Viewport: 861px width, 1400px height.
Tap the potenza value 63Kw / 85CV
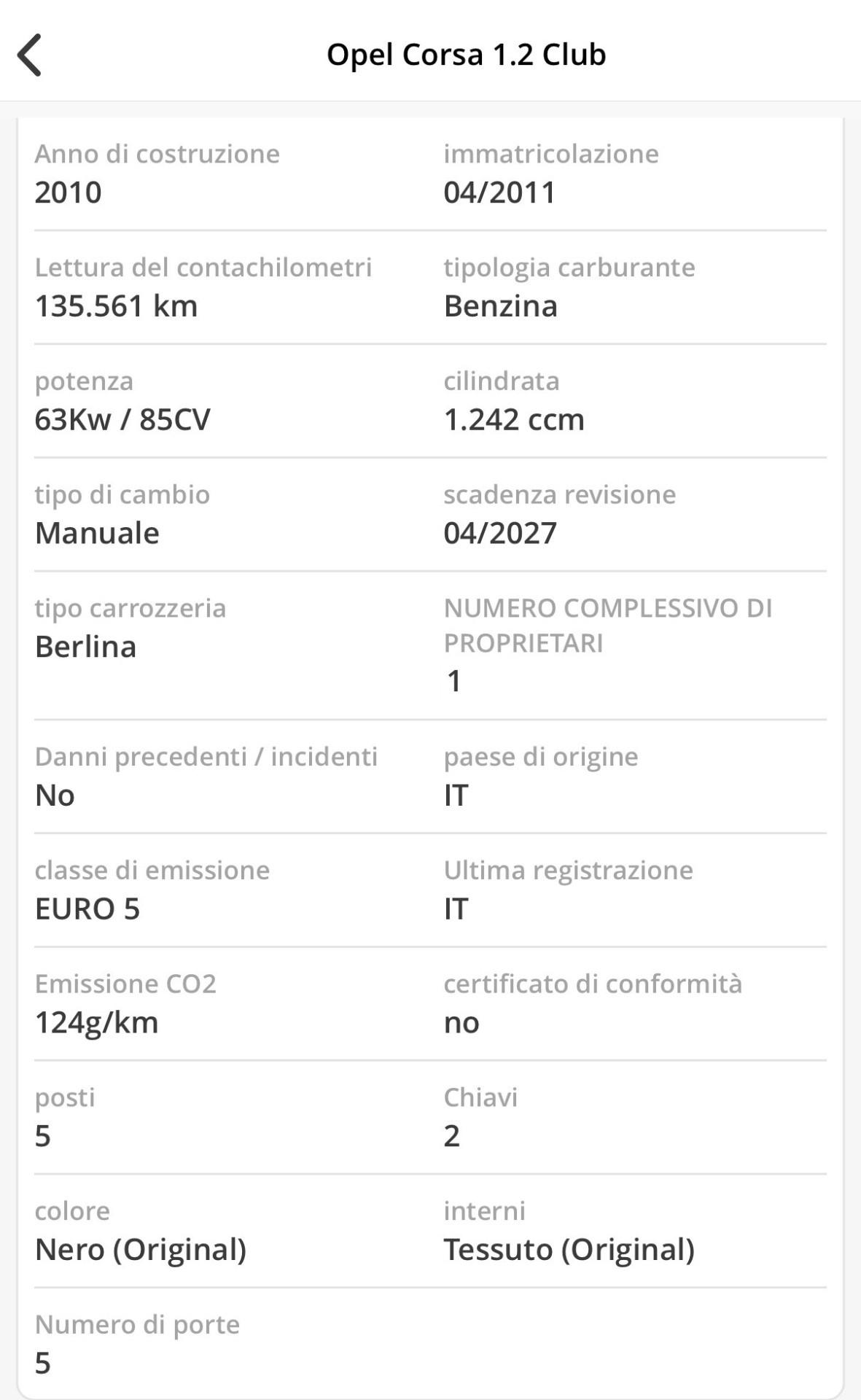(124, 419)
